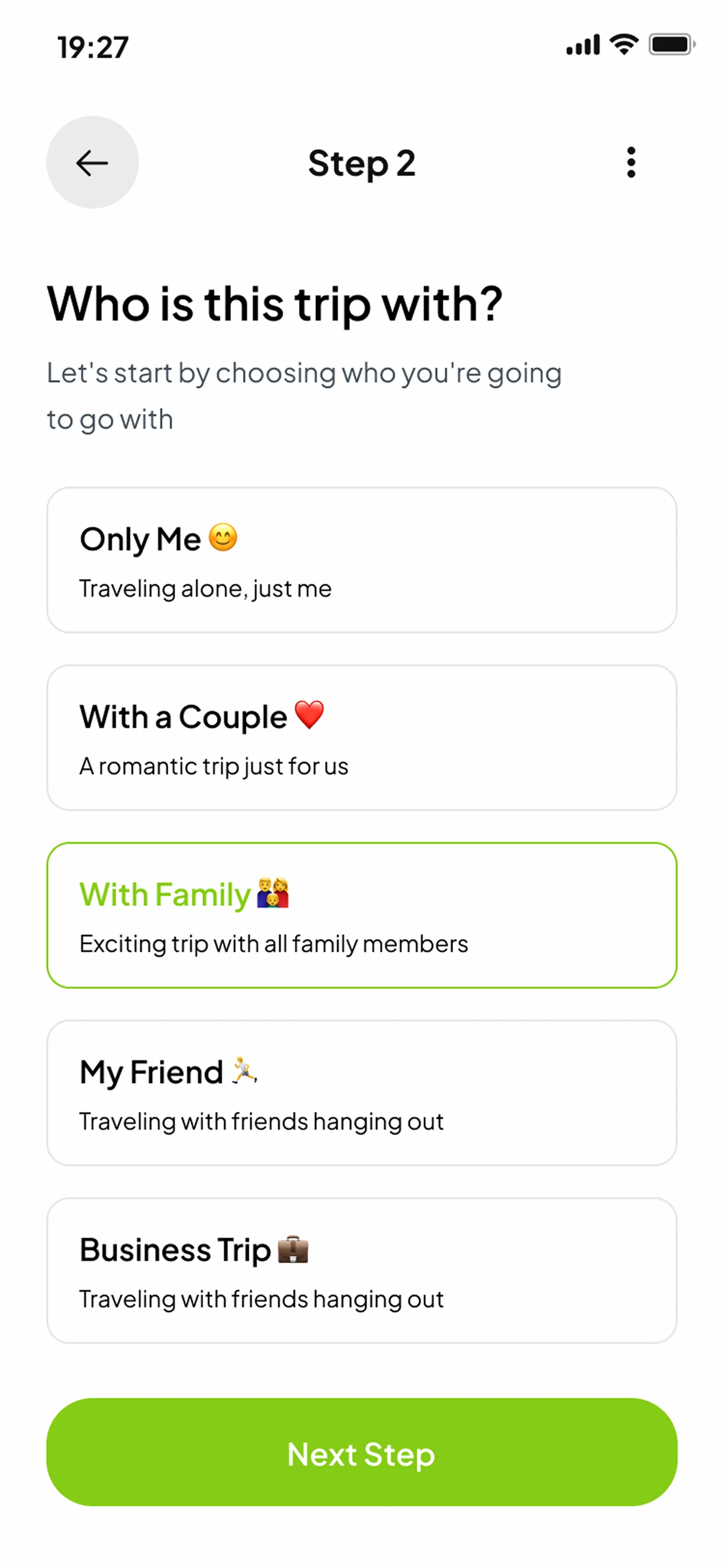Continue with the Next Step button
The width and height of the screenshot is (724, 1568).
[362, 1452]
